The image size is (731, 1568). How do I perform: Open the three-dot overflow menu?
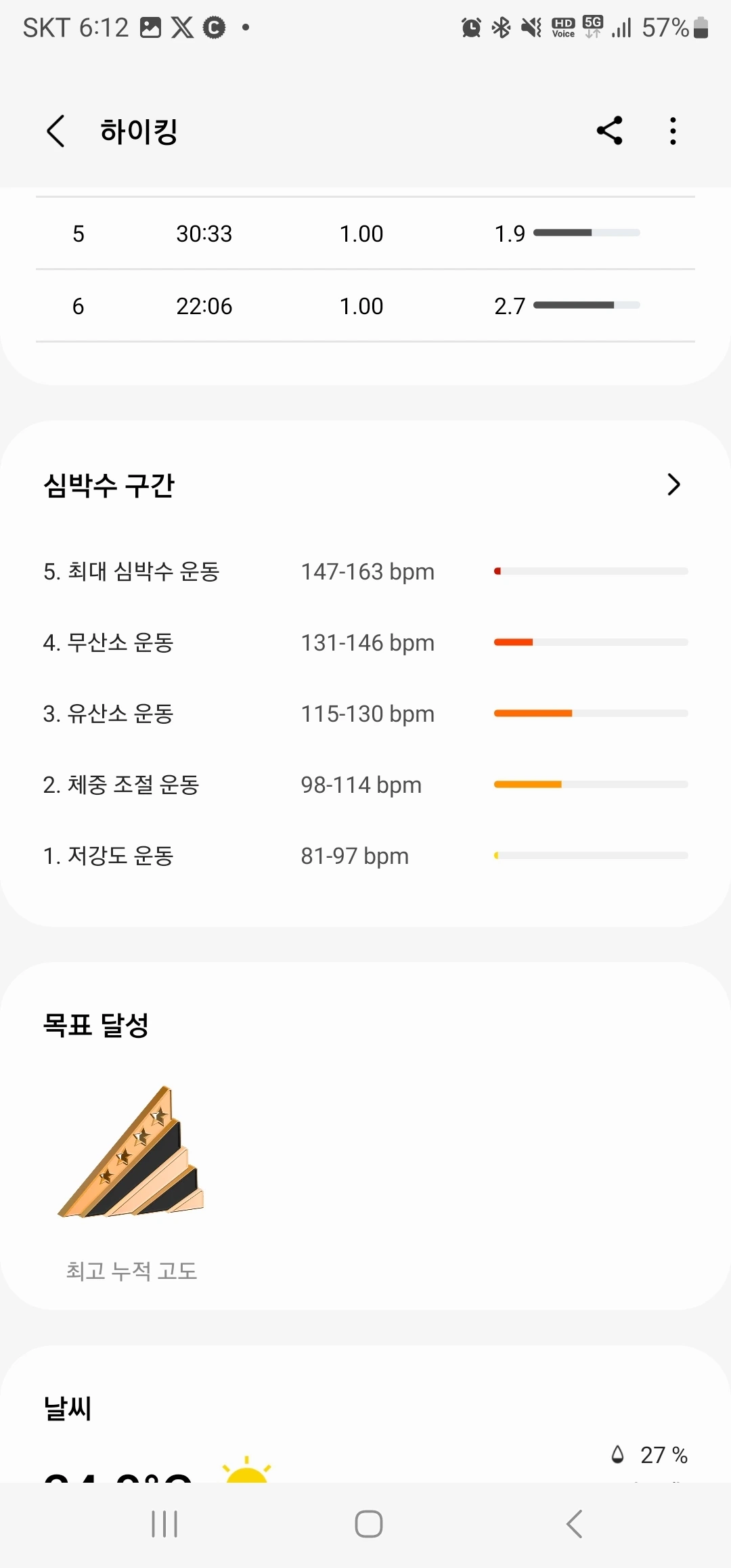pyautogui.click(x=673, y=131)
